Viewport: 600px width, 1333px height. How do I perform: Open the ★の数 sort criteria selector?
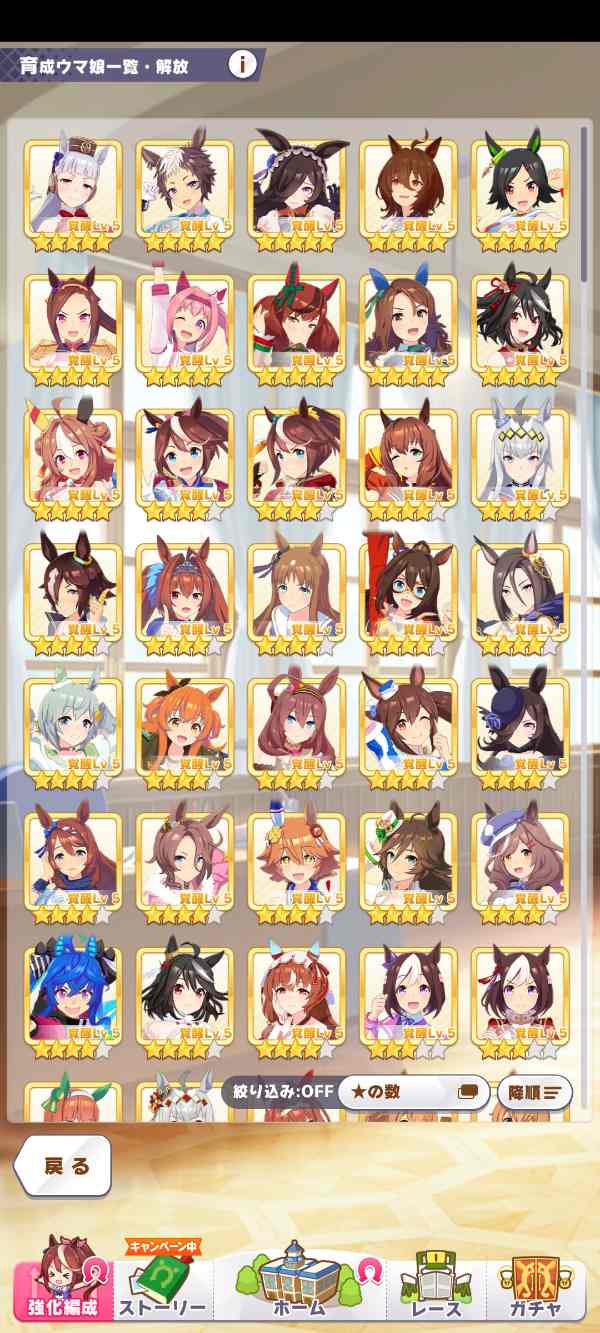[x=413, y=1092]
